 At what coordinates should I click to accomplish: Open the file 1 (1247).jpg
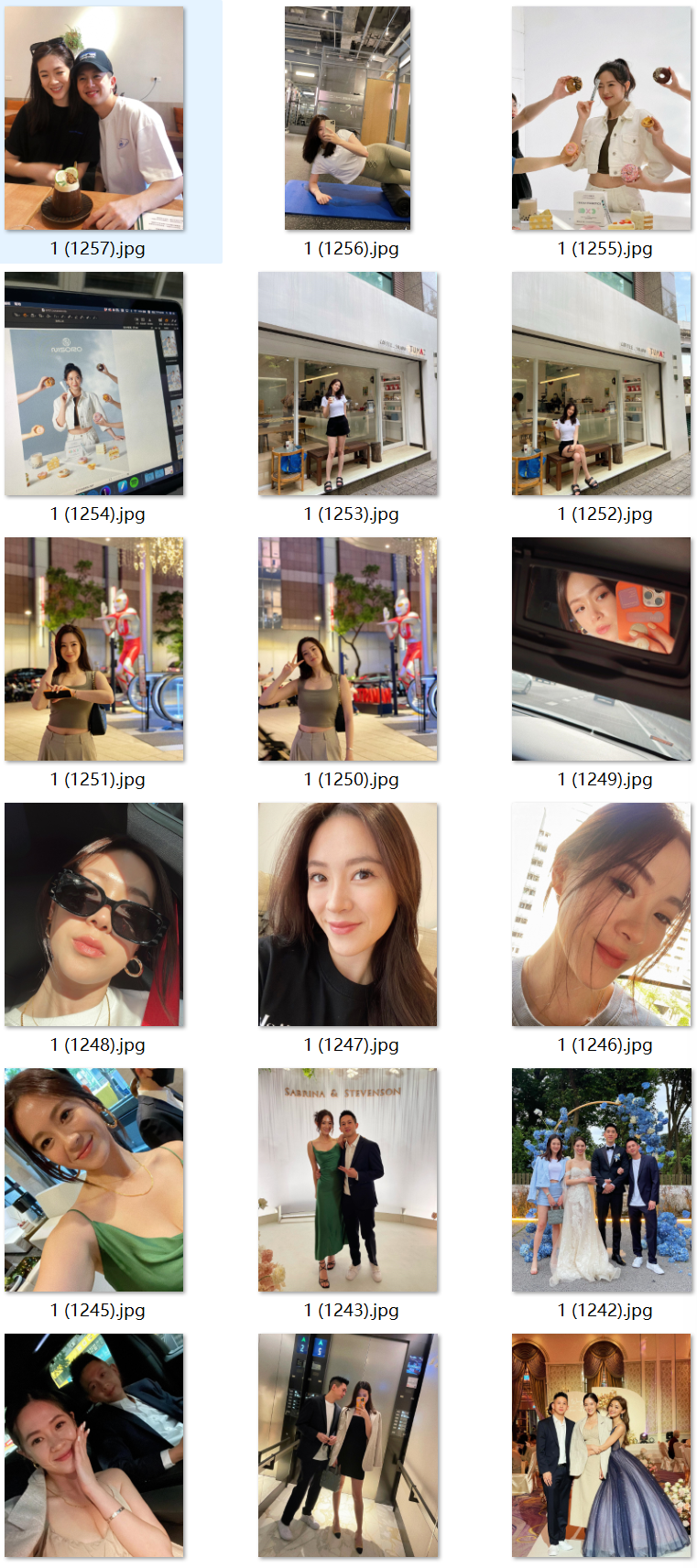point(348,915)
